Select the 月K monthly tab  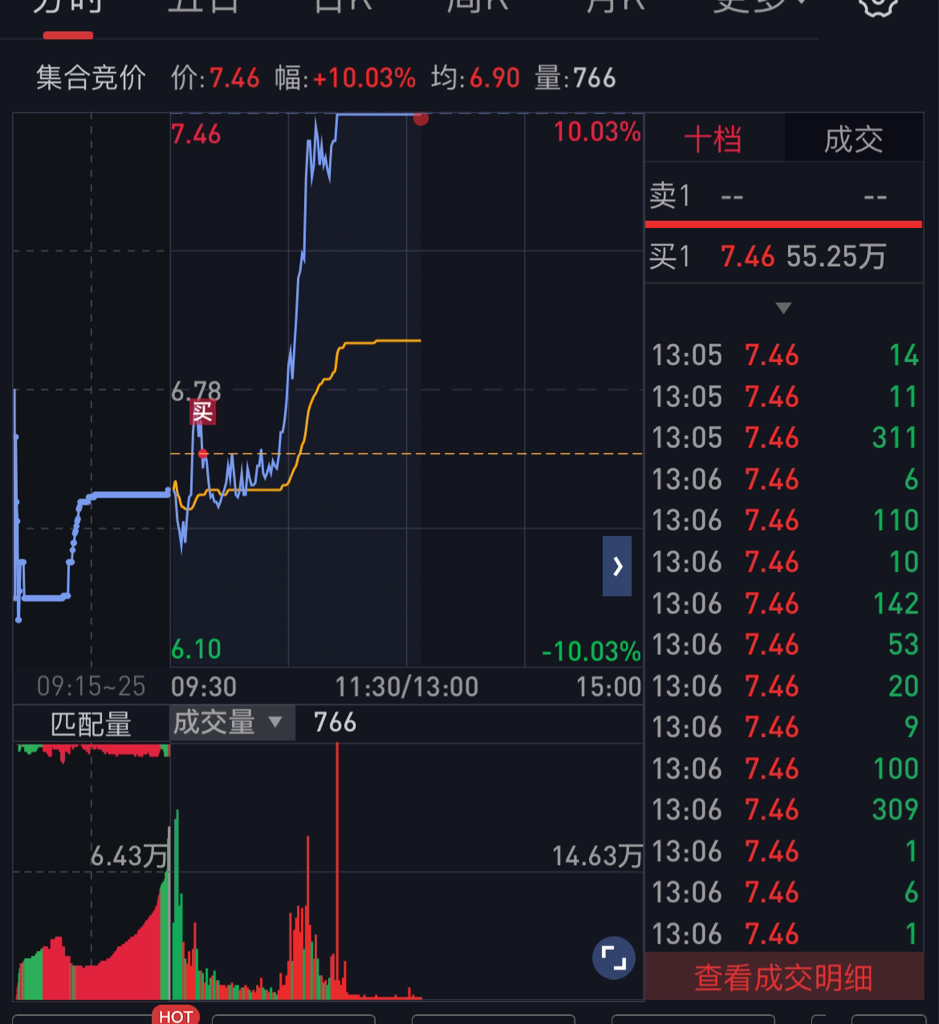tap(614, 8)
